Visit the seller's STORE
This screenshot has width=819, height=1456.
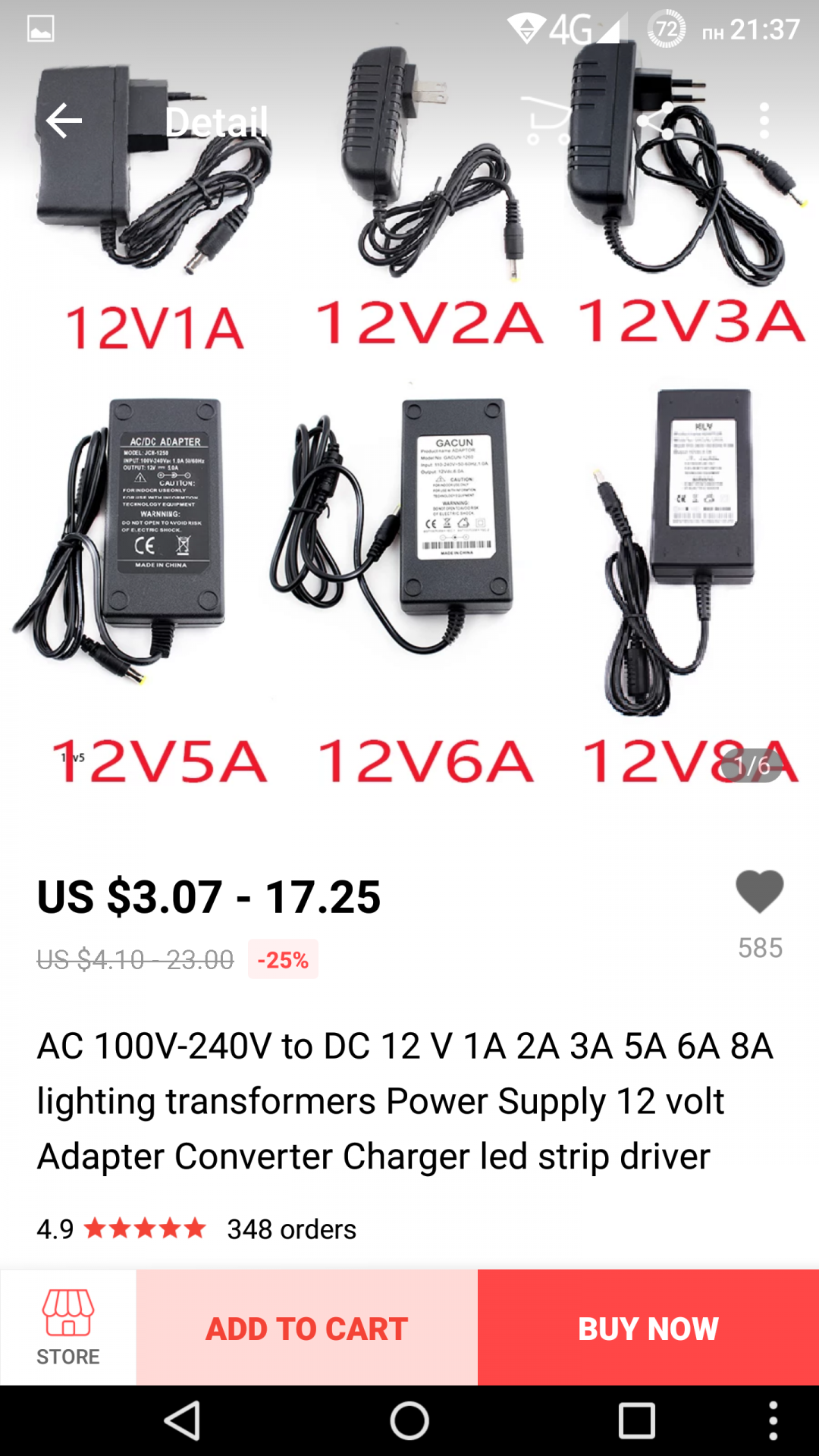68,1328
